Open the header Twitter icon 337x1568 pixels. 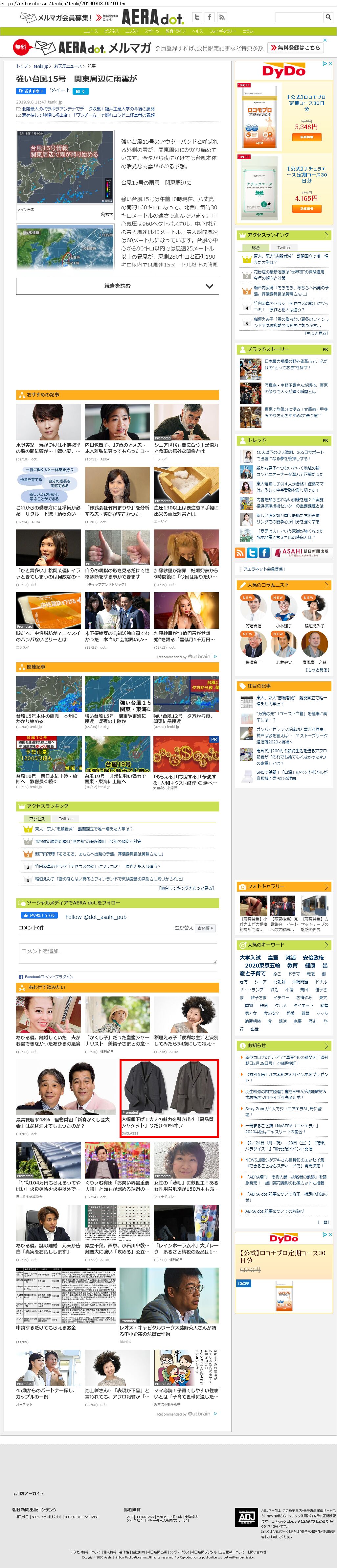coord(197,17)
